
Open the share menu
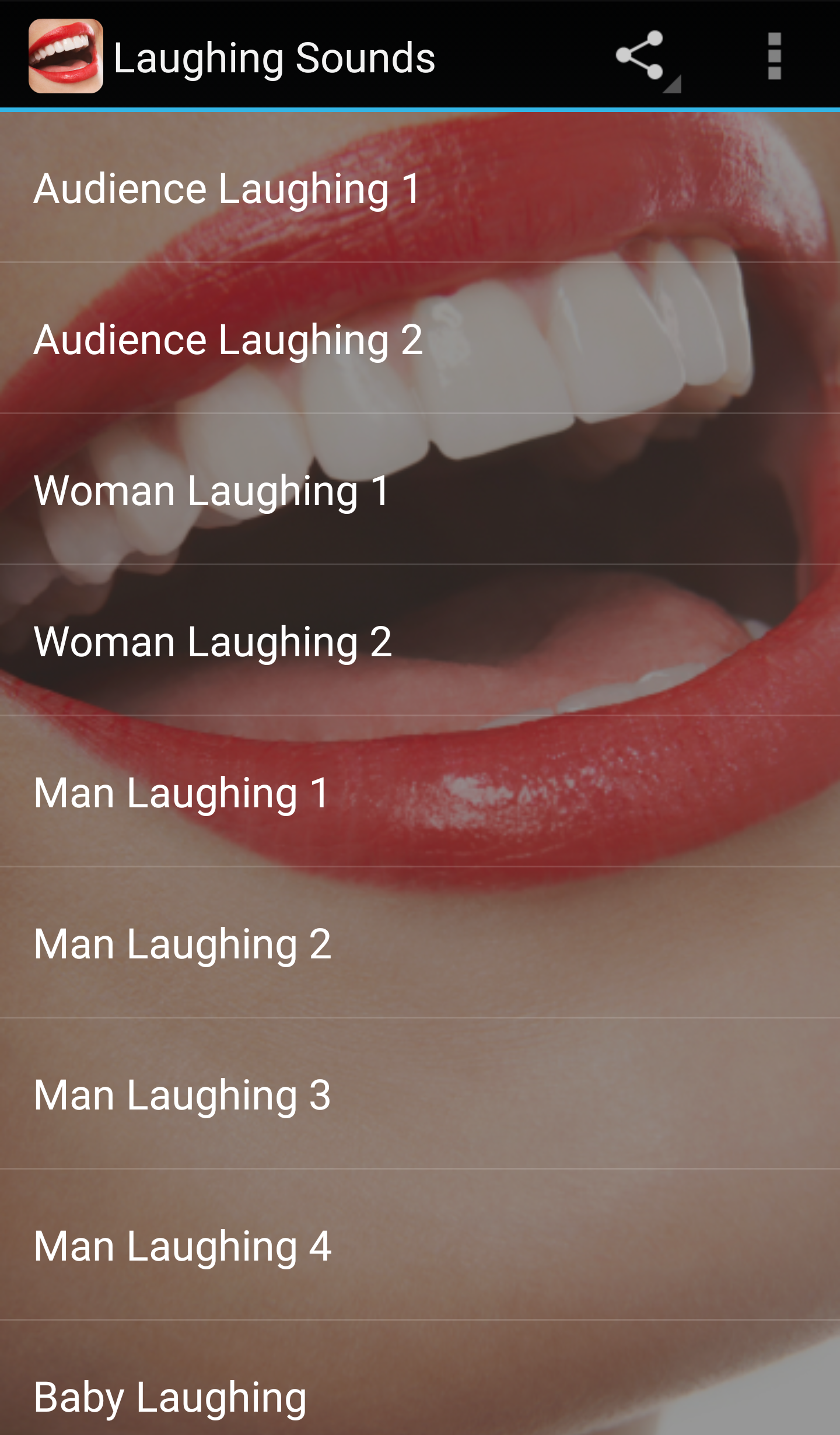click(641, 57)
